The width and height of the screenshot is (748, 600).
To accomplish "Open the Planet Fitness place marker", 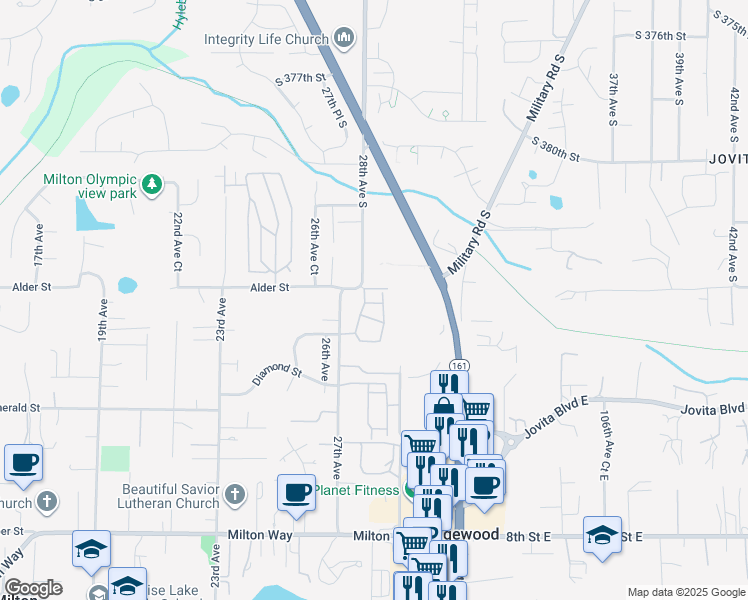I will click(x=410, y=490).
